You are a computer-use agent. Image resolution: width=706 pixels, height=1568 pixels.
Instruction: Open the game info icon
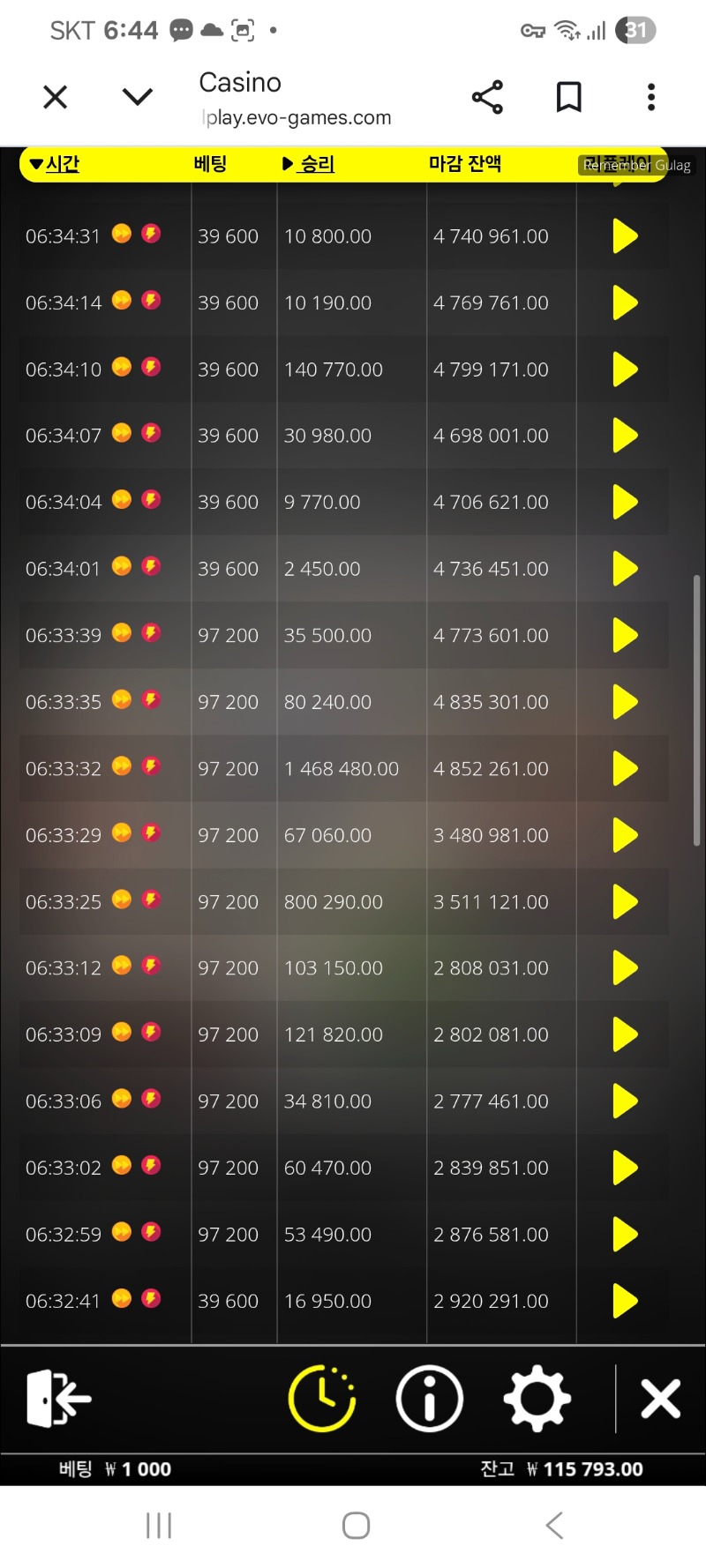pyautogui.click(x=430, y=1399)
